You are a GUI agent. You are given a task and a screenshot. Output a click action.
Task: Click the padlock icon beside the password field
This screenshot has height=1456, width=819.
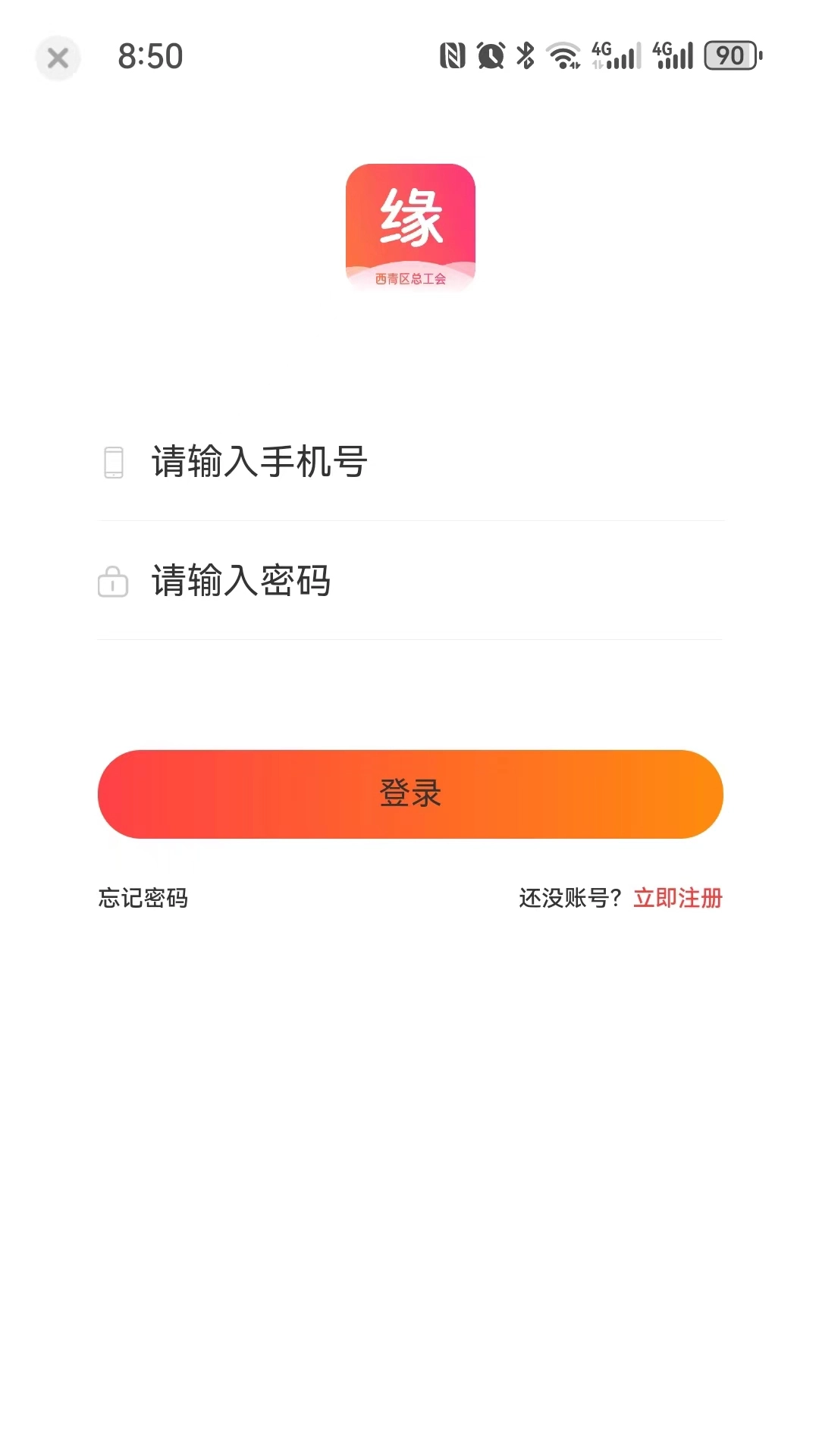click(114, 582)
